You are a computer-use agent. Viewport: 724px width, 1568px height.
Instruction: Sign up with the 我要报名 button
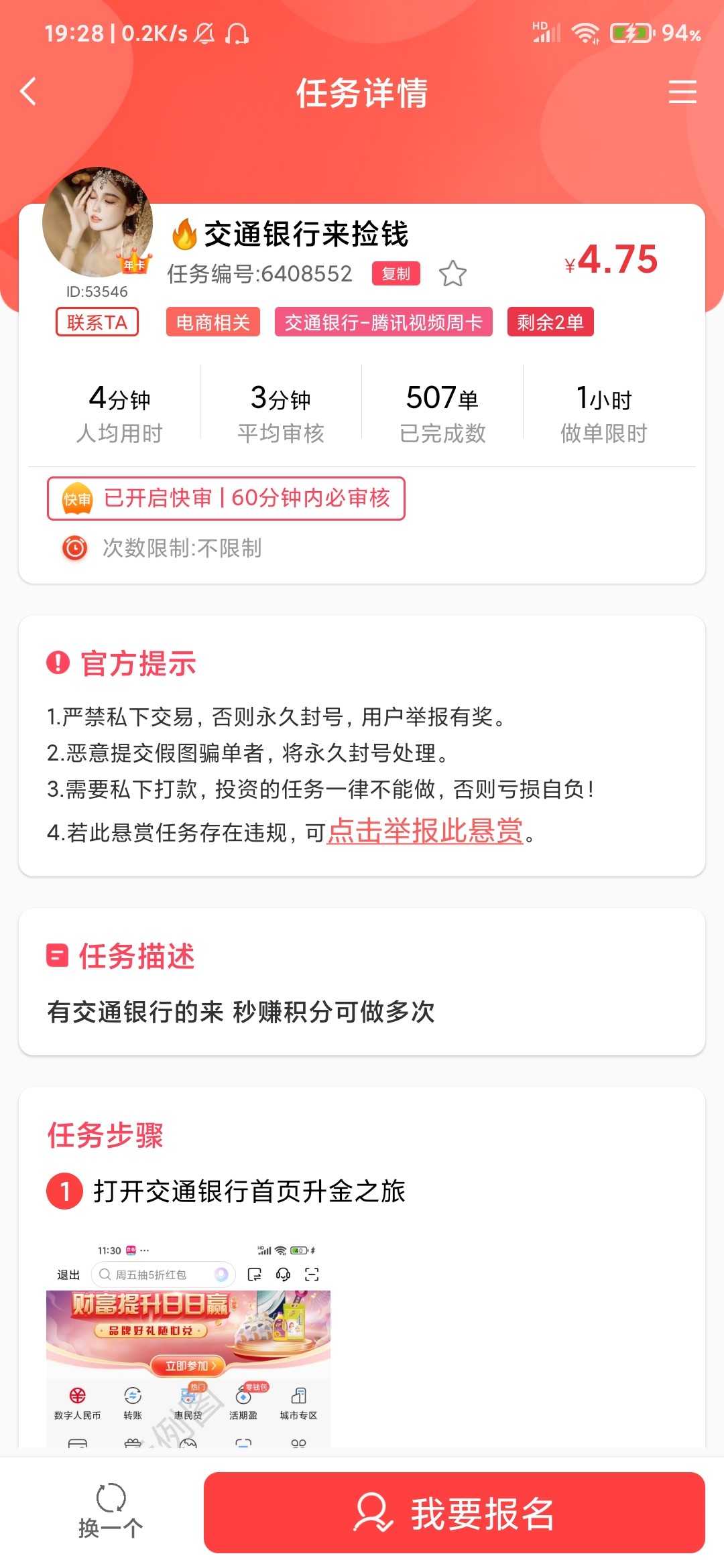coord(454,1512)
